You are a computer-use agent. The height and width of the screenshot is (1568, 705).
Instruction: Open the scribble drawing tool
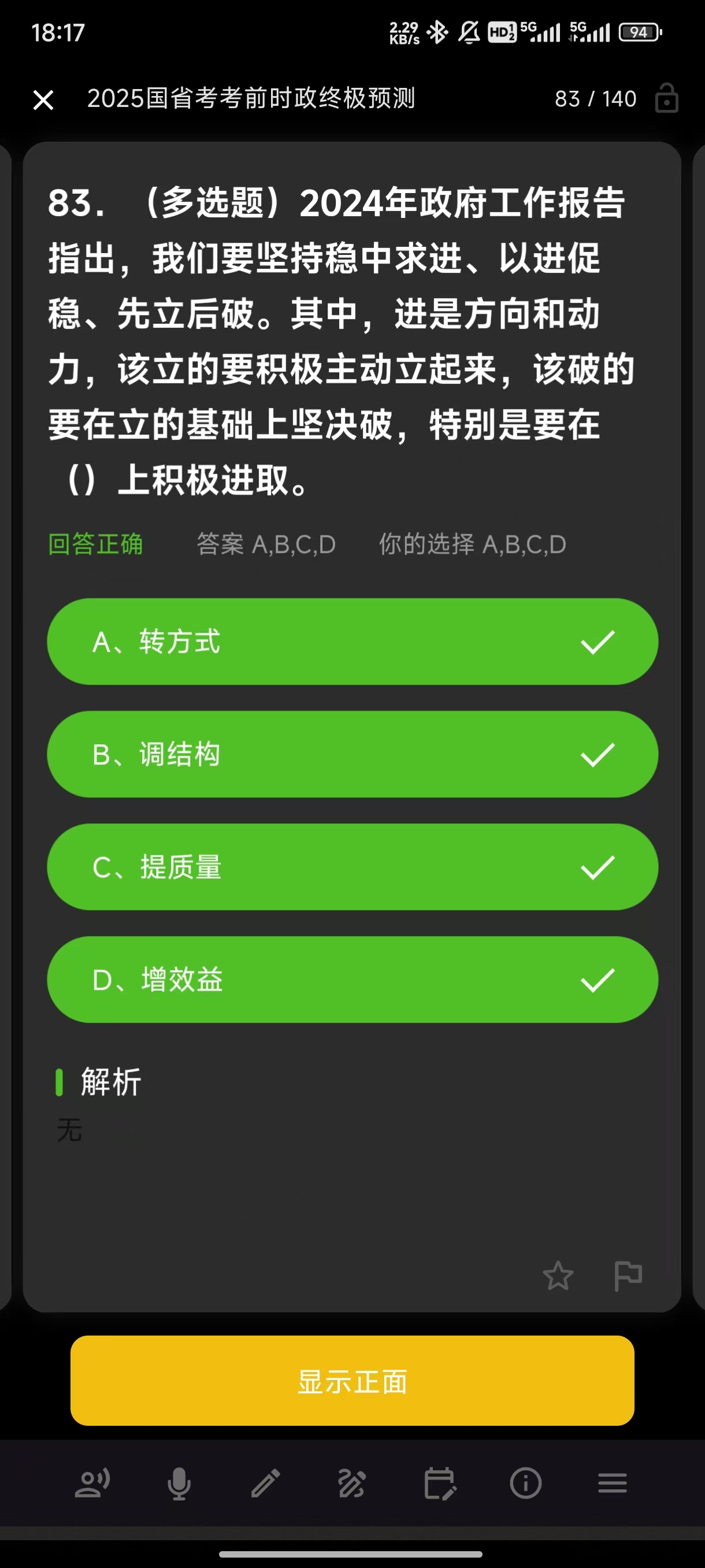[352, 1484]
